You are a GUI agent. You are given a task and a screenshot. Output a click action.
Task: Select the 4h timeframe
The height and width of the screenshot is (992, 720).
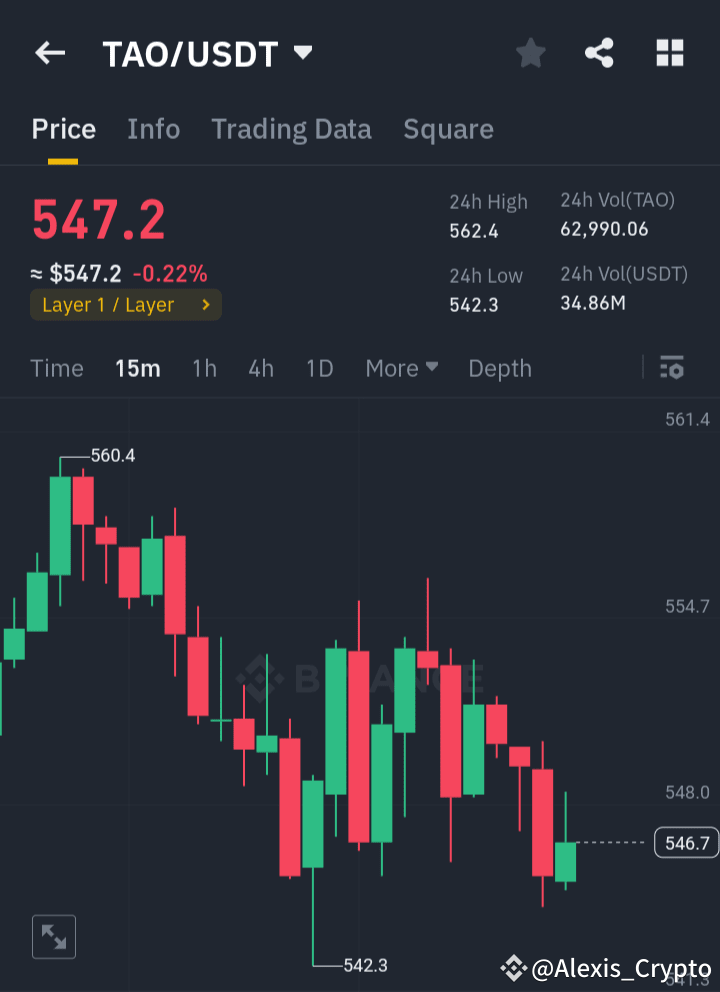pos(260,368)
